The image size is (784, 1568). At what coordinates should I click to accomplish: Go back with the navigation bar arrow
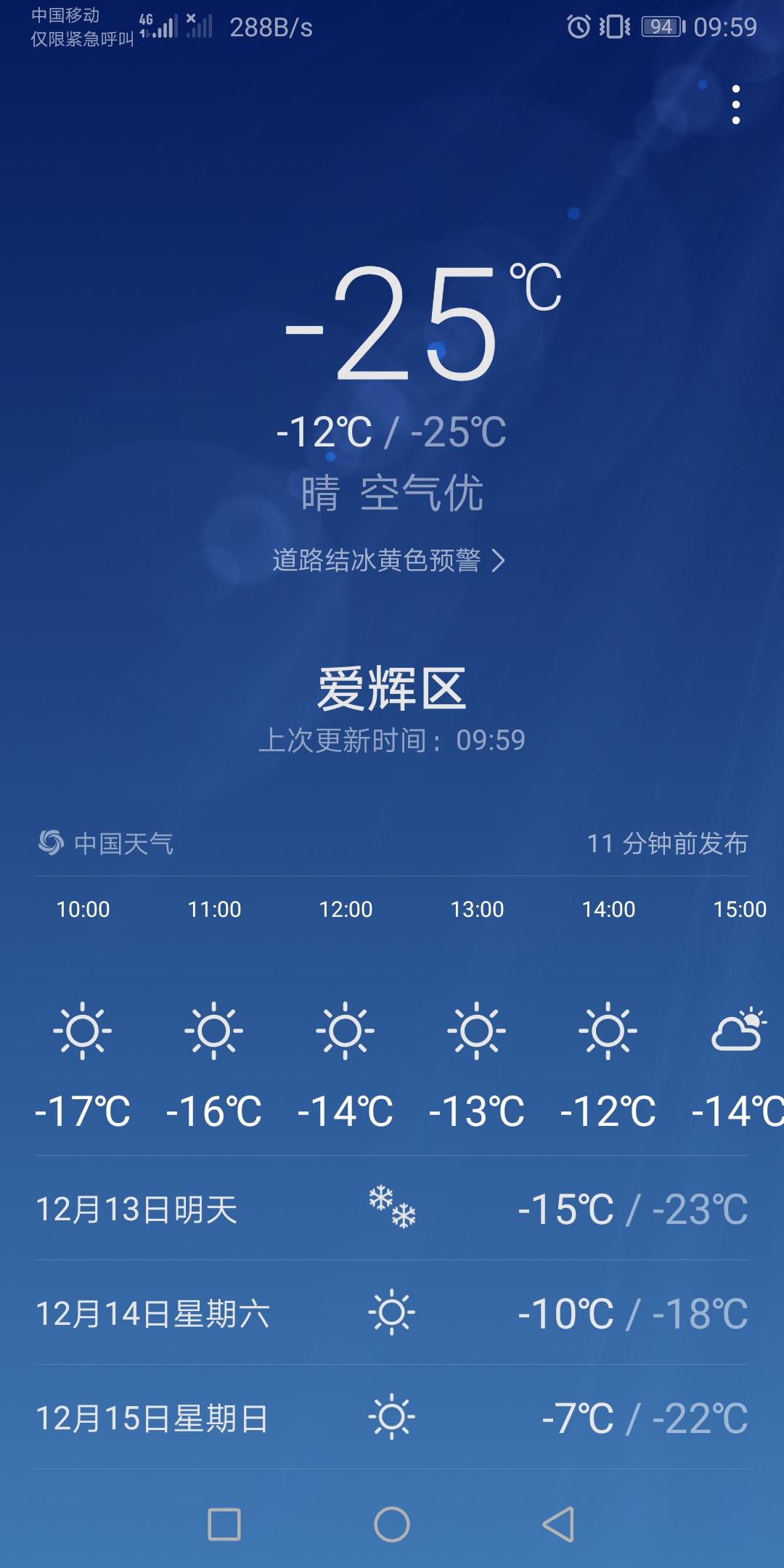559,1524
